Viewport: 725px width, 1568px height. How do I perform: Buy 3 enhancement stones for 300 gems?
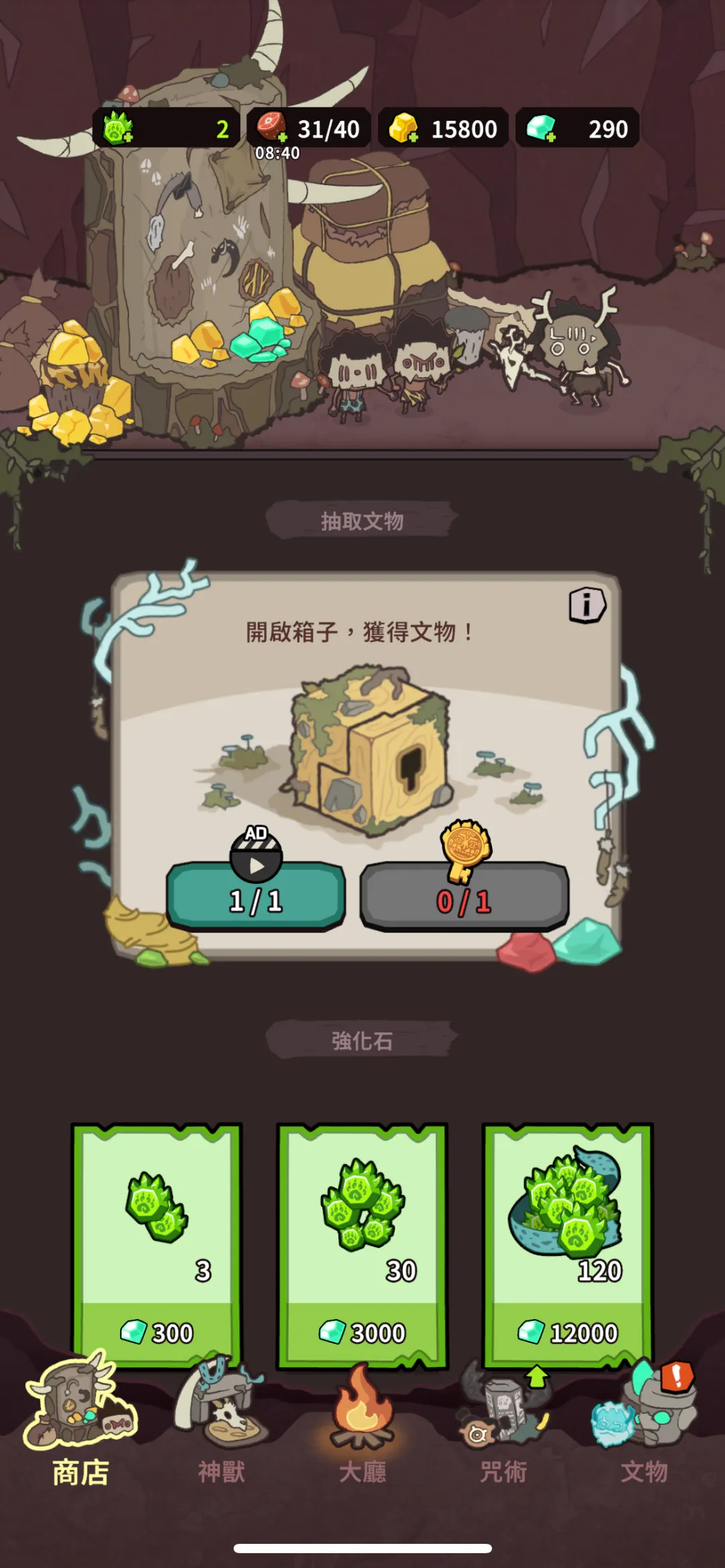click(156, 1245)
